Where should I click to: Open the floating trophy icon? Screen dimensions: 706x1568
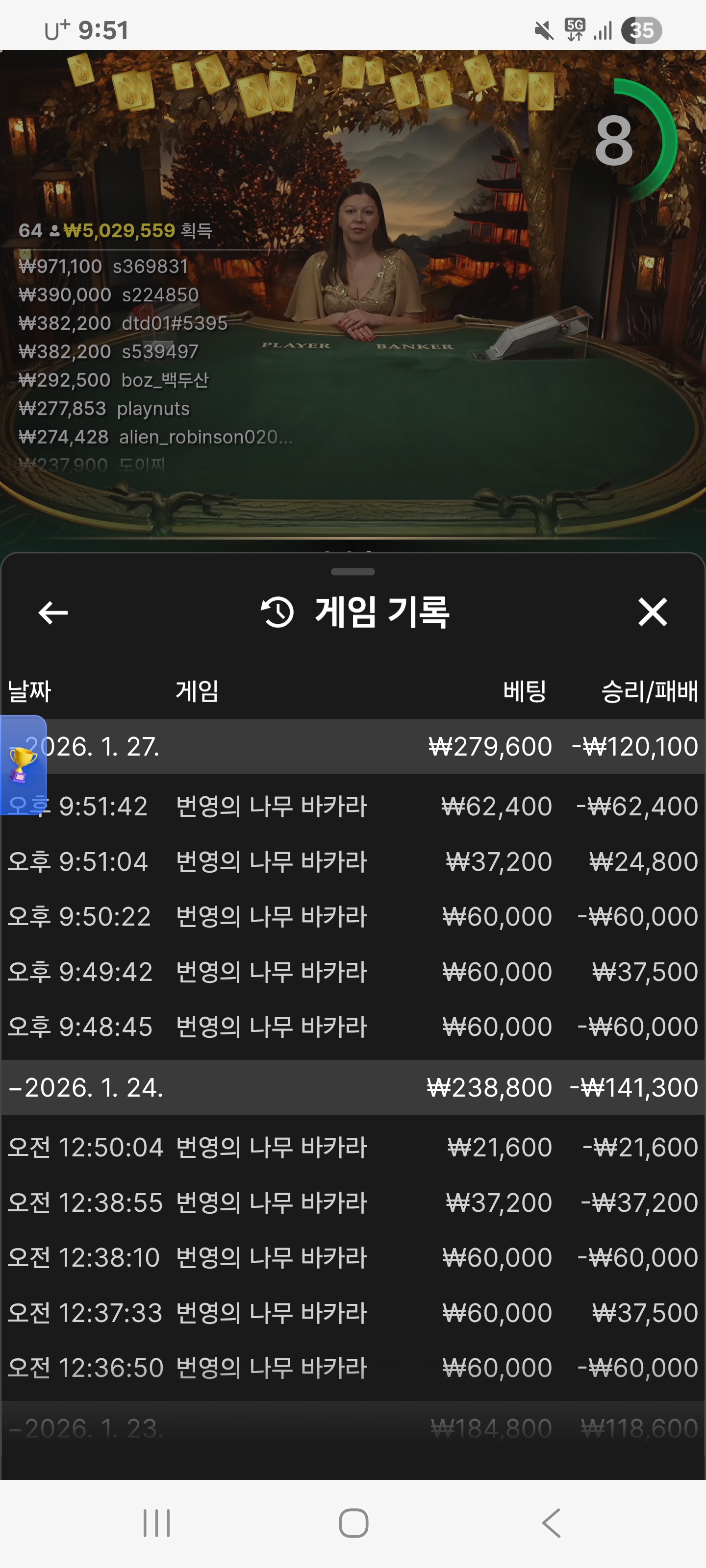[23, 764]
